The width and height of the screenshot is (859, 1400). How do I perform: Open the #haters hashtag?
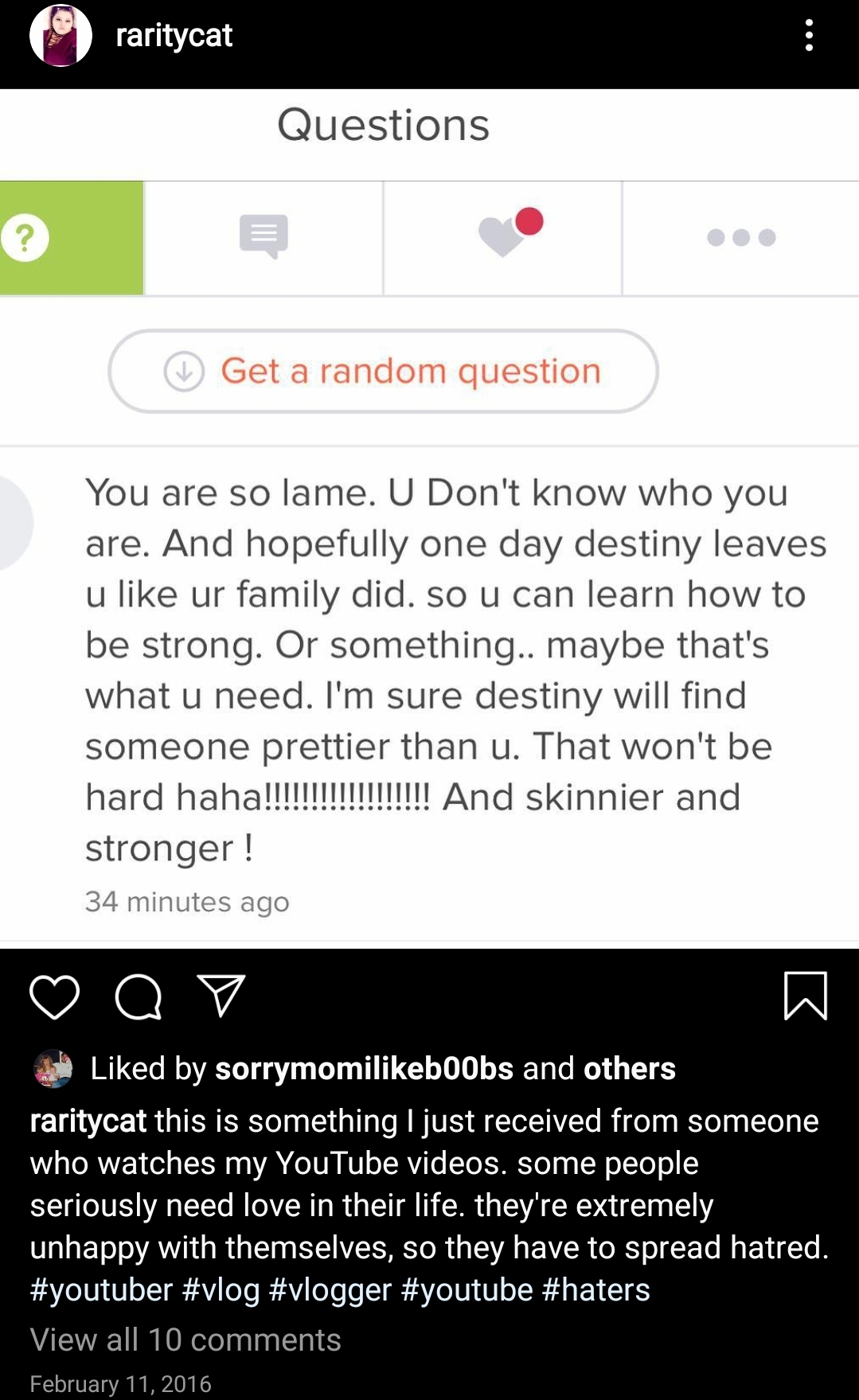click(x=596, y=1289)
